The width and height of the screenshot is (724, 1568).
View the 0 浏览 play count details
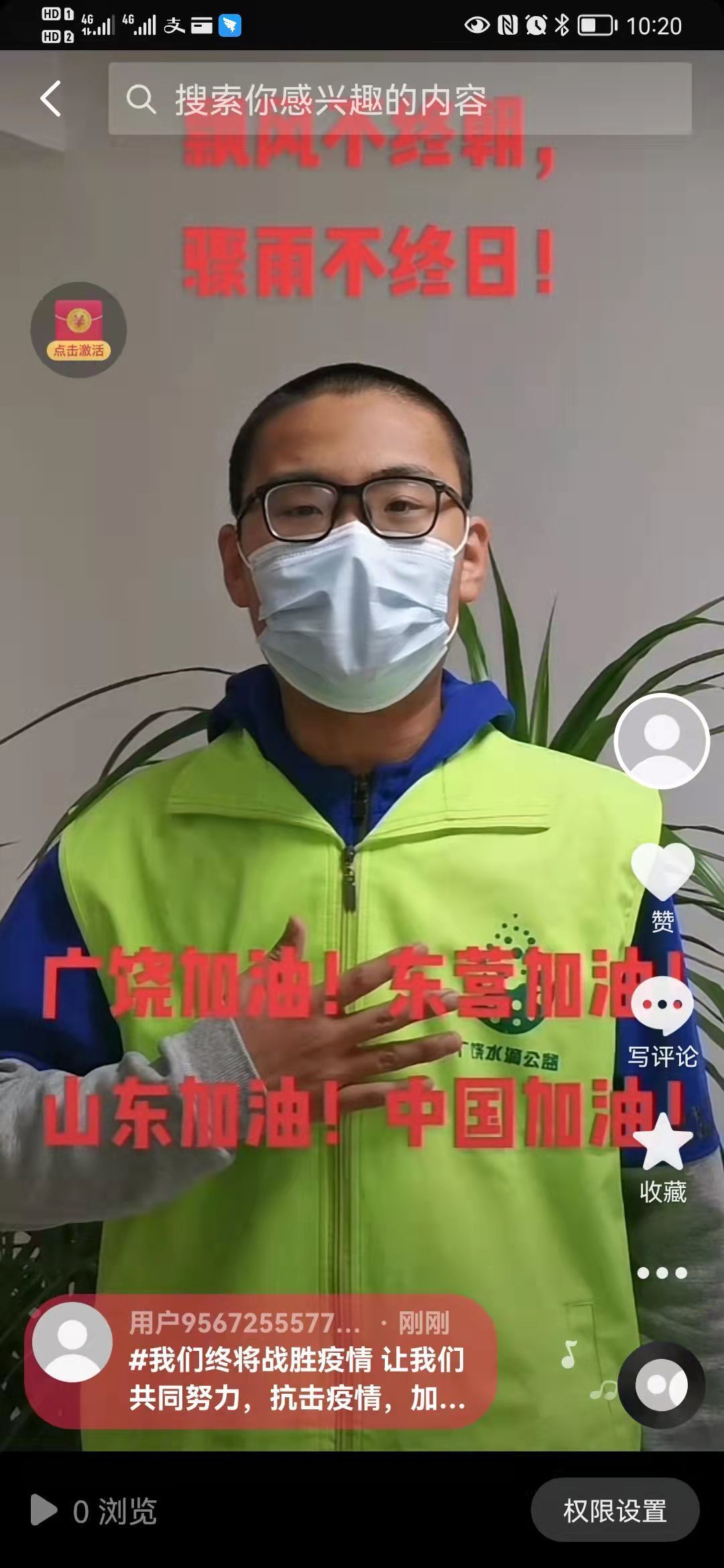coord(95,1511)
